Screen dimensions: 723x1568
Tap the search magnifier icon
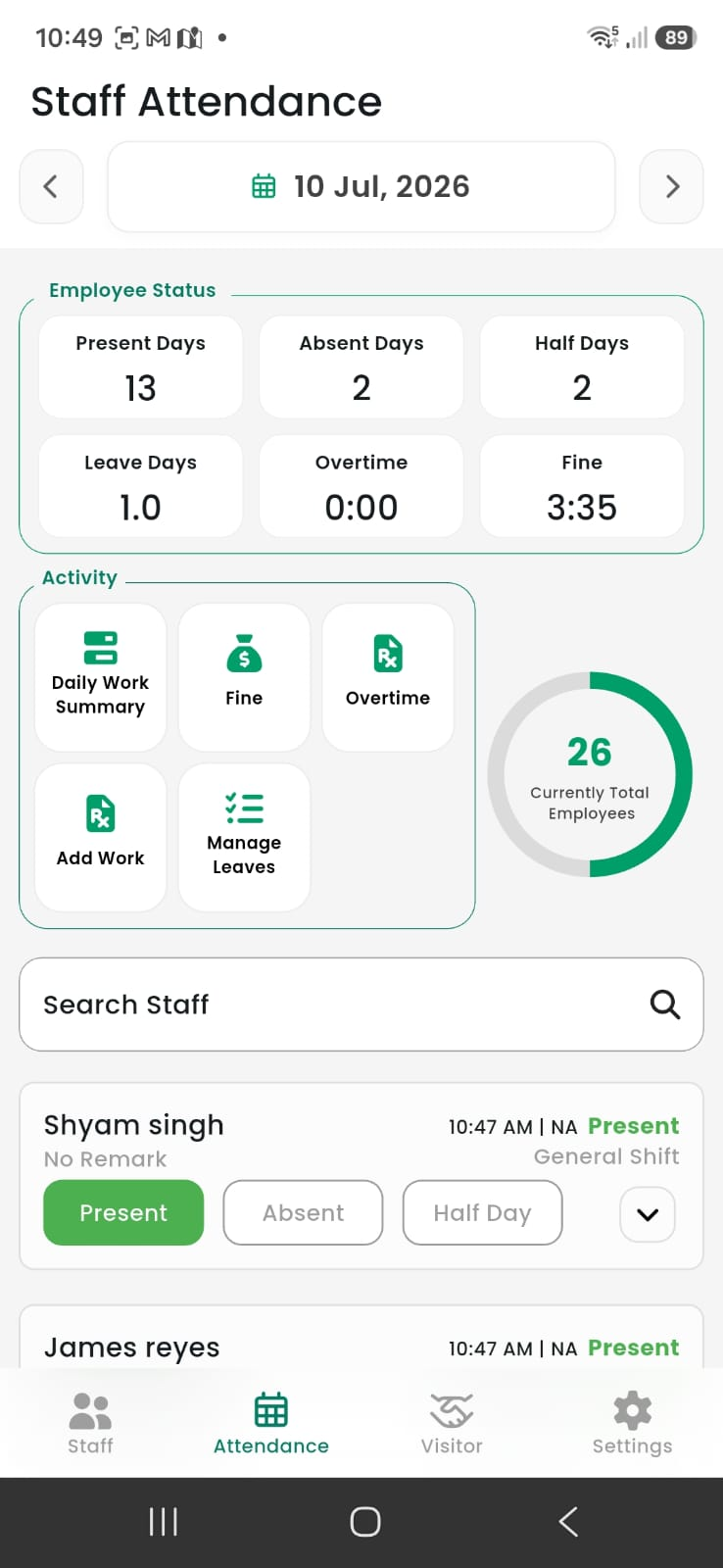click(x=665, y=1004)
